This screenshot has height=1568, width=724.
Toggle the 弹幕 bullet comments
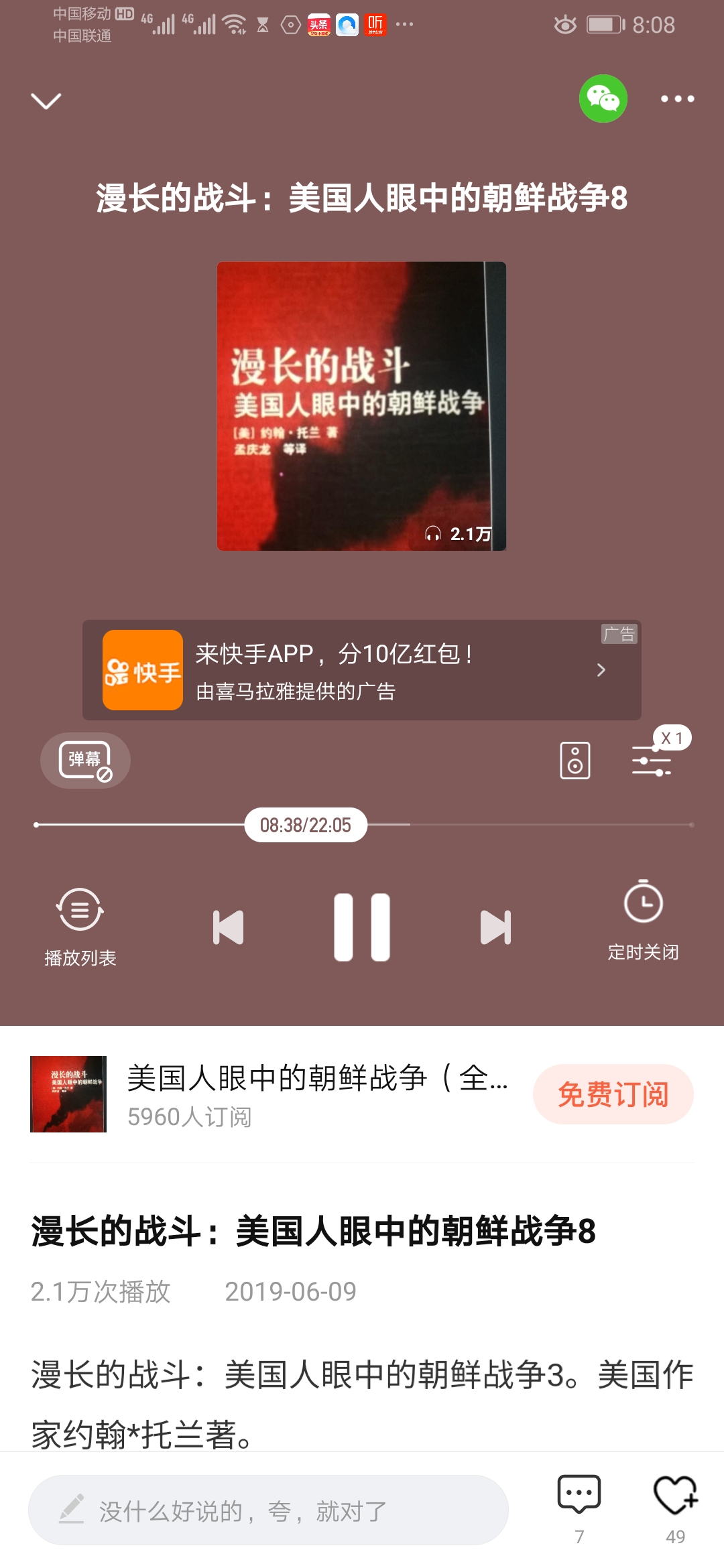(85, 761)
